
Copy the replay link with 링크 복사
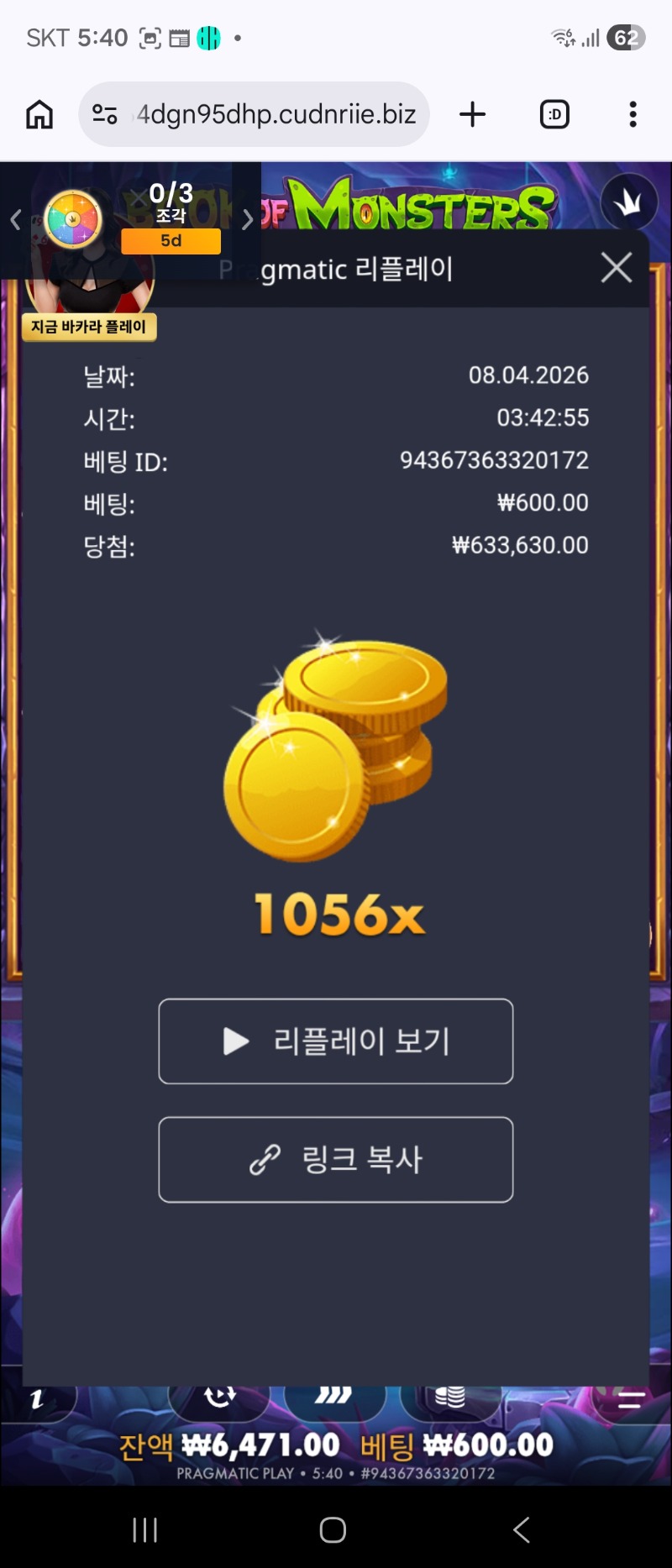point(336,1160)
